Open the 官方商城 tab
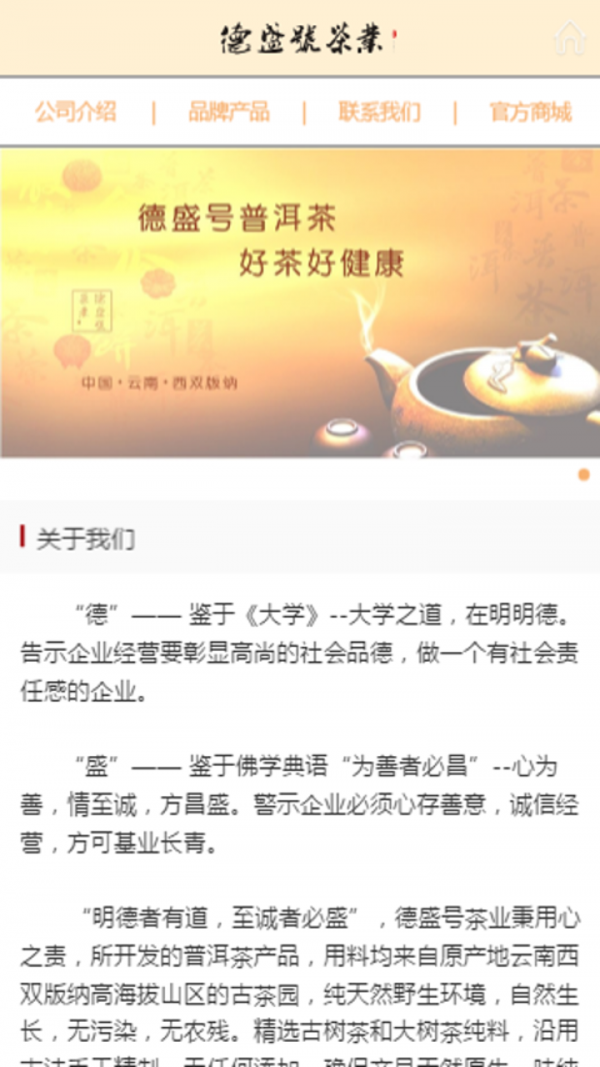Screen dimensions: 600x1067 tap(530, 112)
